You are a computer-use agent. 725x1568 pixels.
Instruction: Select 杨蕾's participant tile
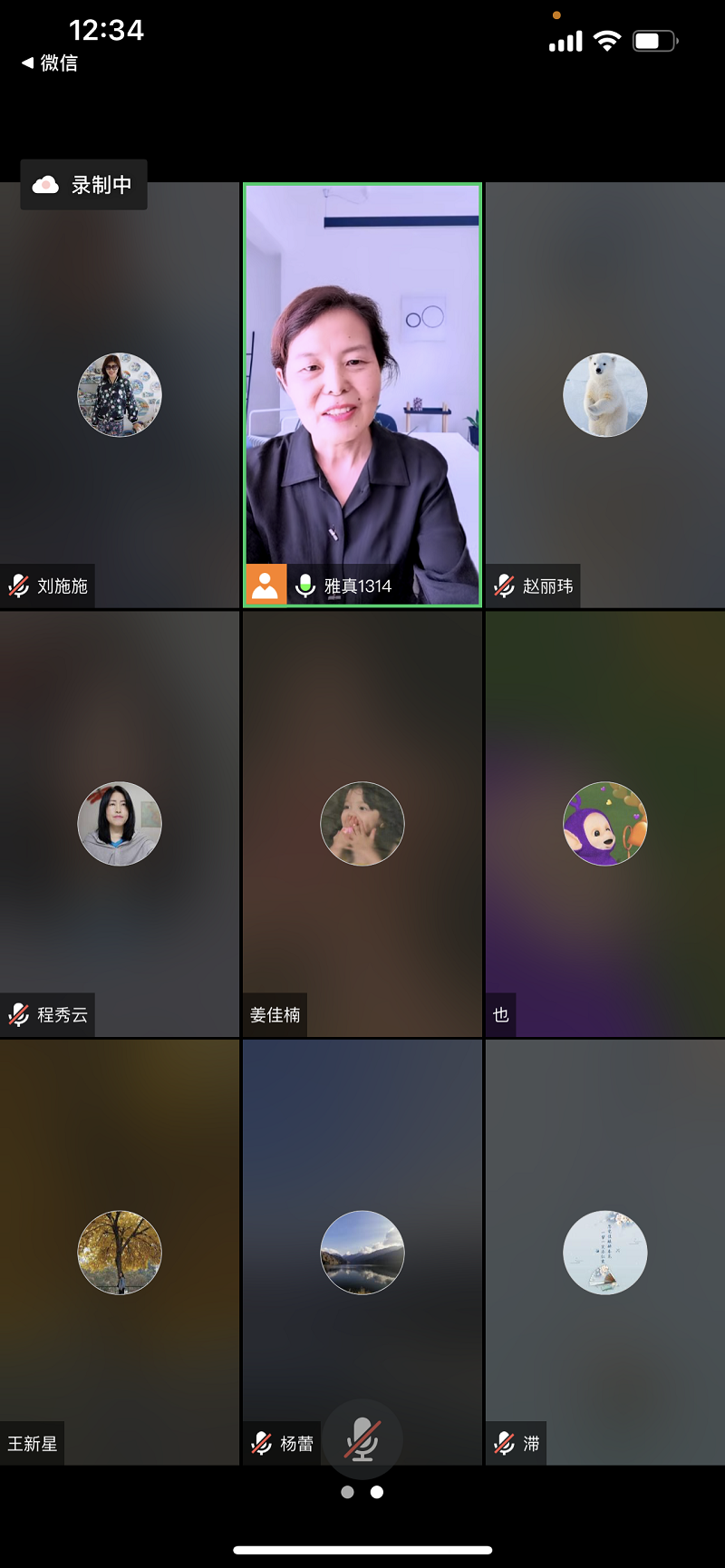(x=362, y=1252)
